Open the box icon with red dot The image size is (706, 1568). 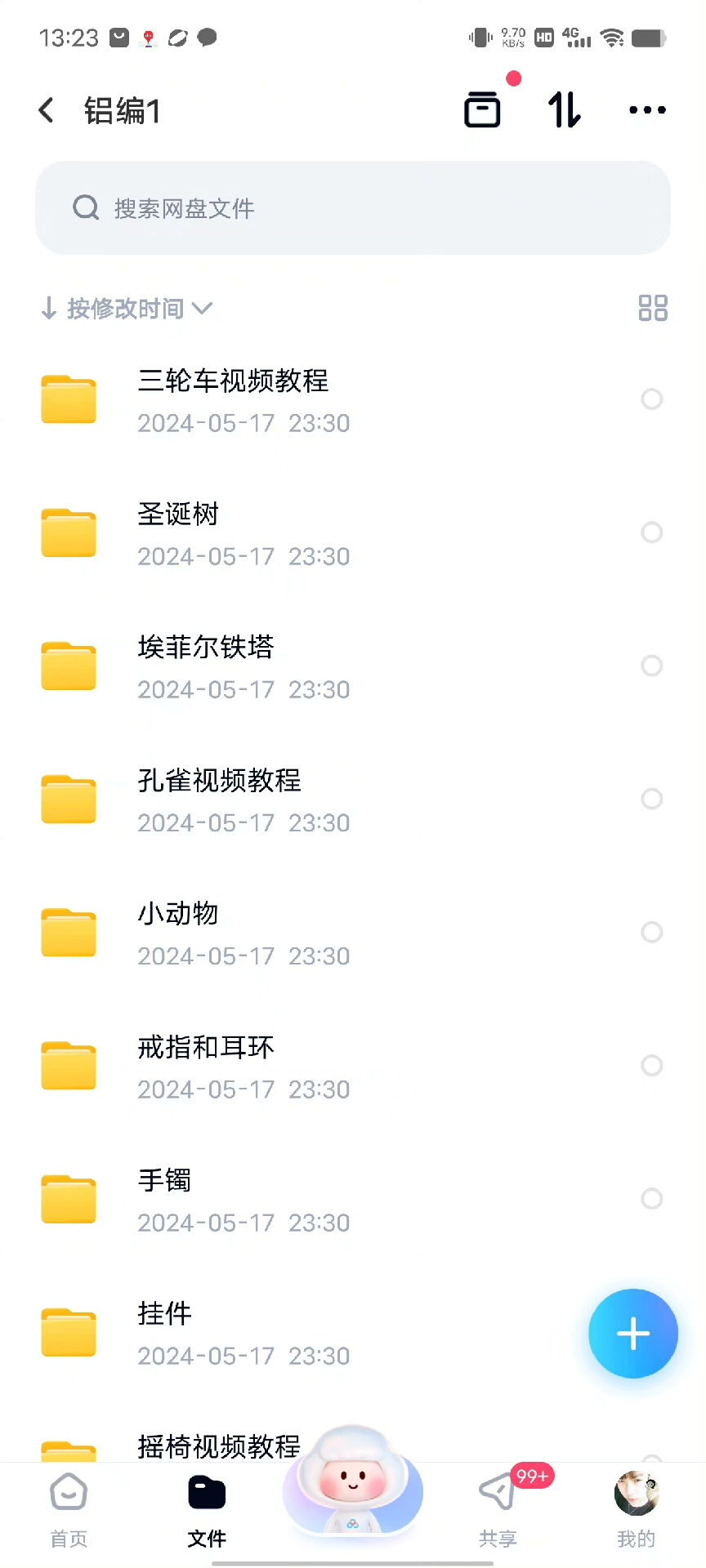tap(483, 109)
